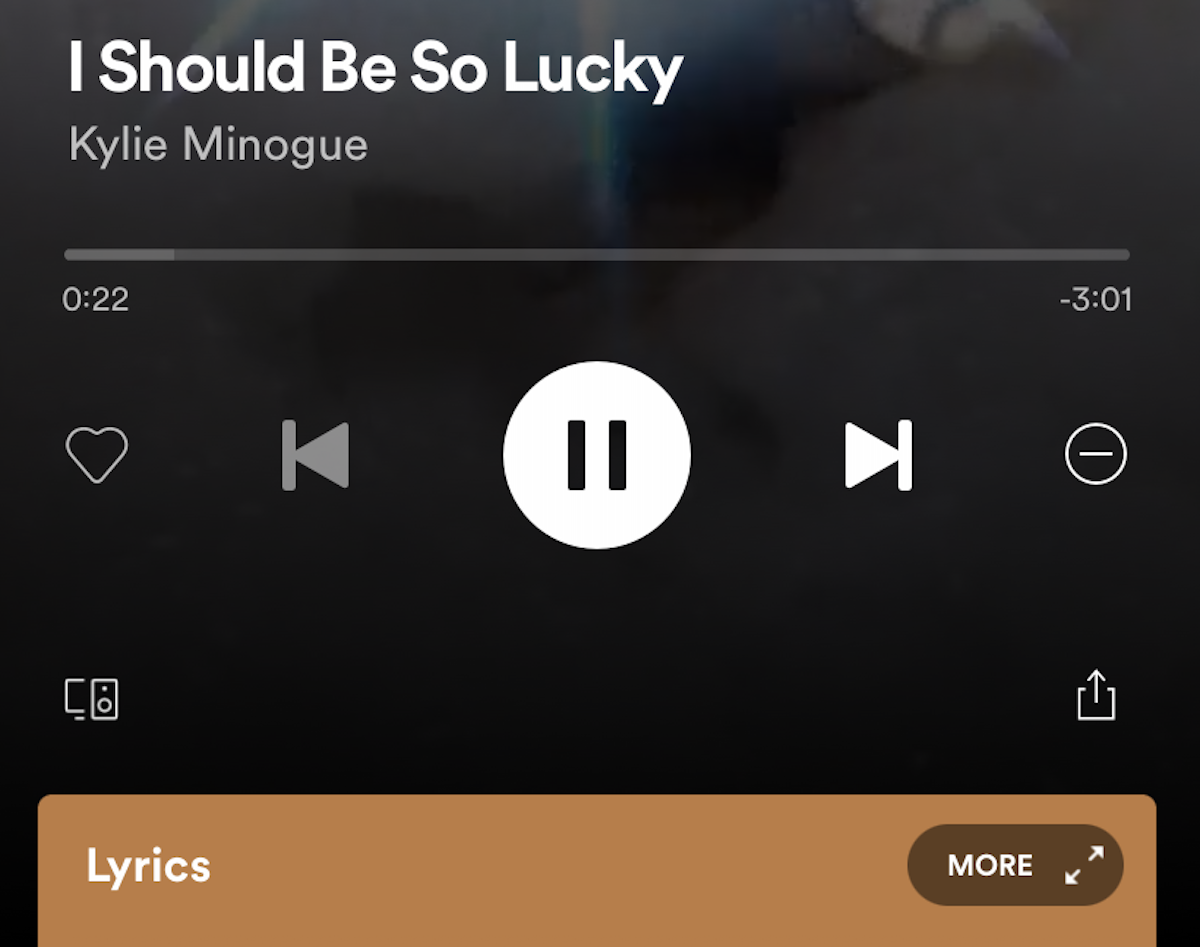
Task: Skip to the next track
Action: pos(878,455)
